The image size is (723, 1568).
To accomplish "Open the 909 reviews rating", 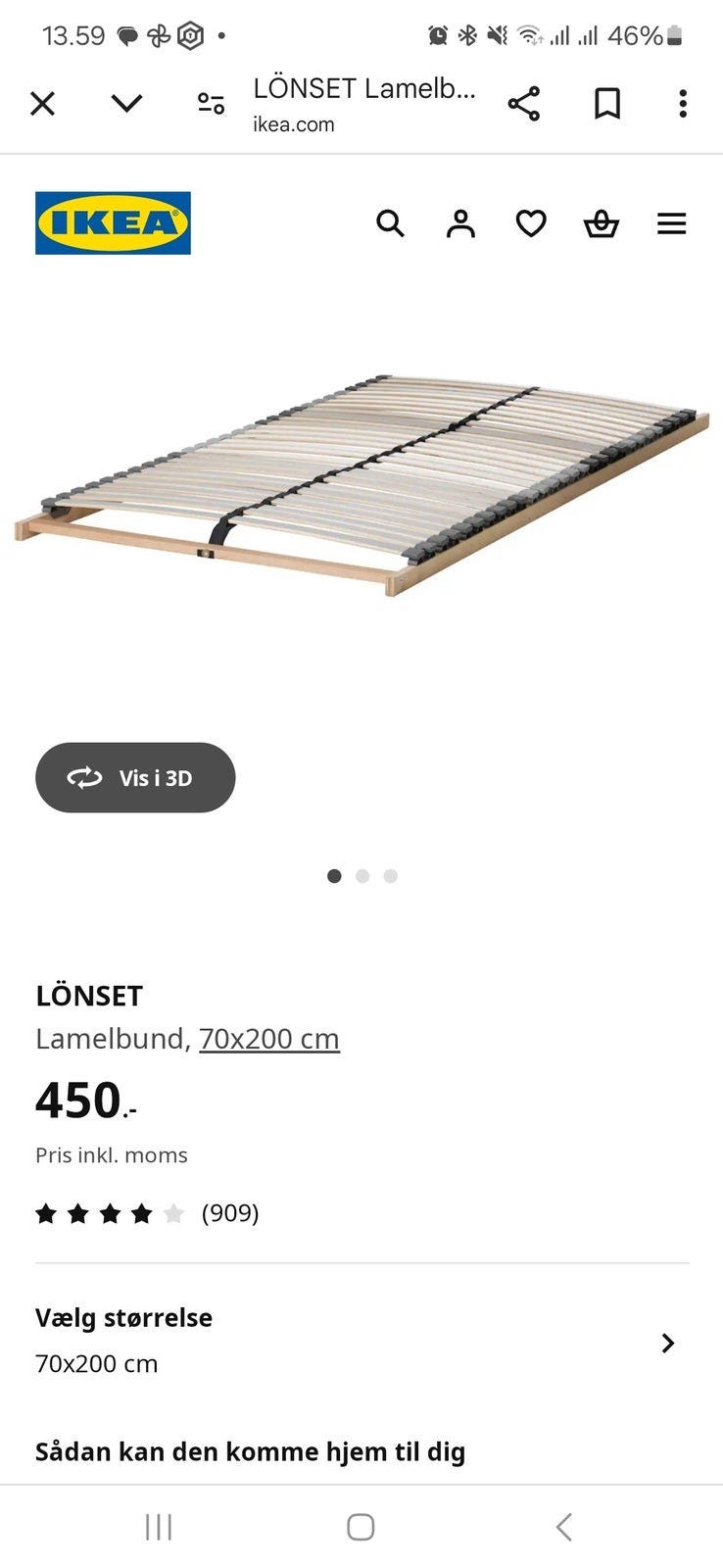I will point(147,1213).
